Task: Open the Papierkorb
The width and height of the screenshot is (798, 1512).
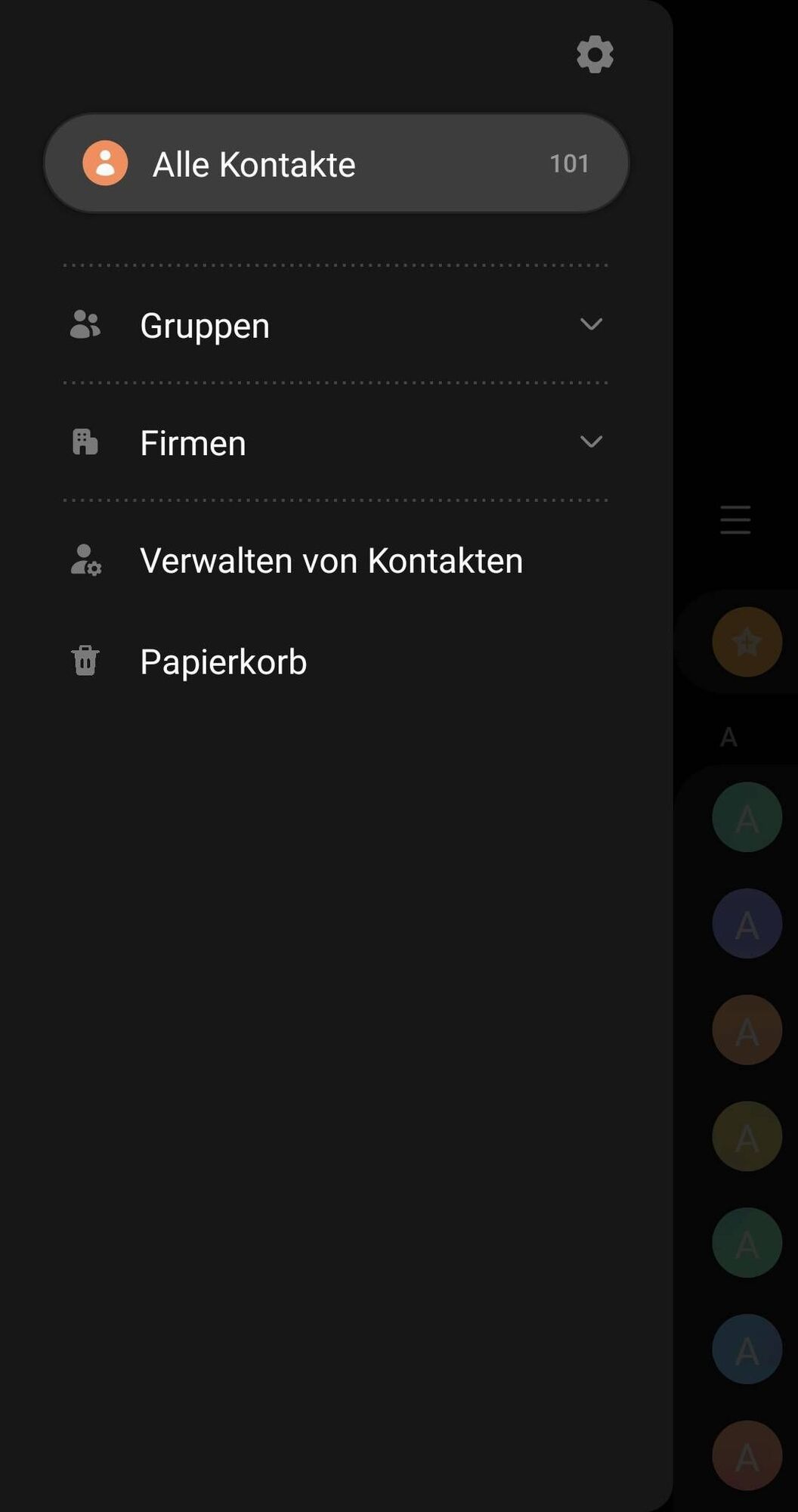Action: 223,662
